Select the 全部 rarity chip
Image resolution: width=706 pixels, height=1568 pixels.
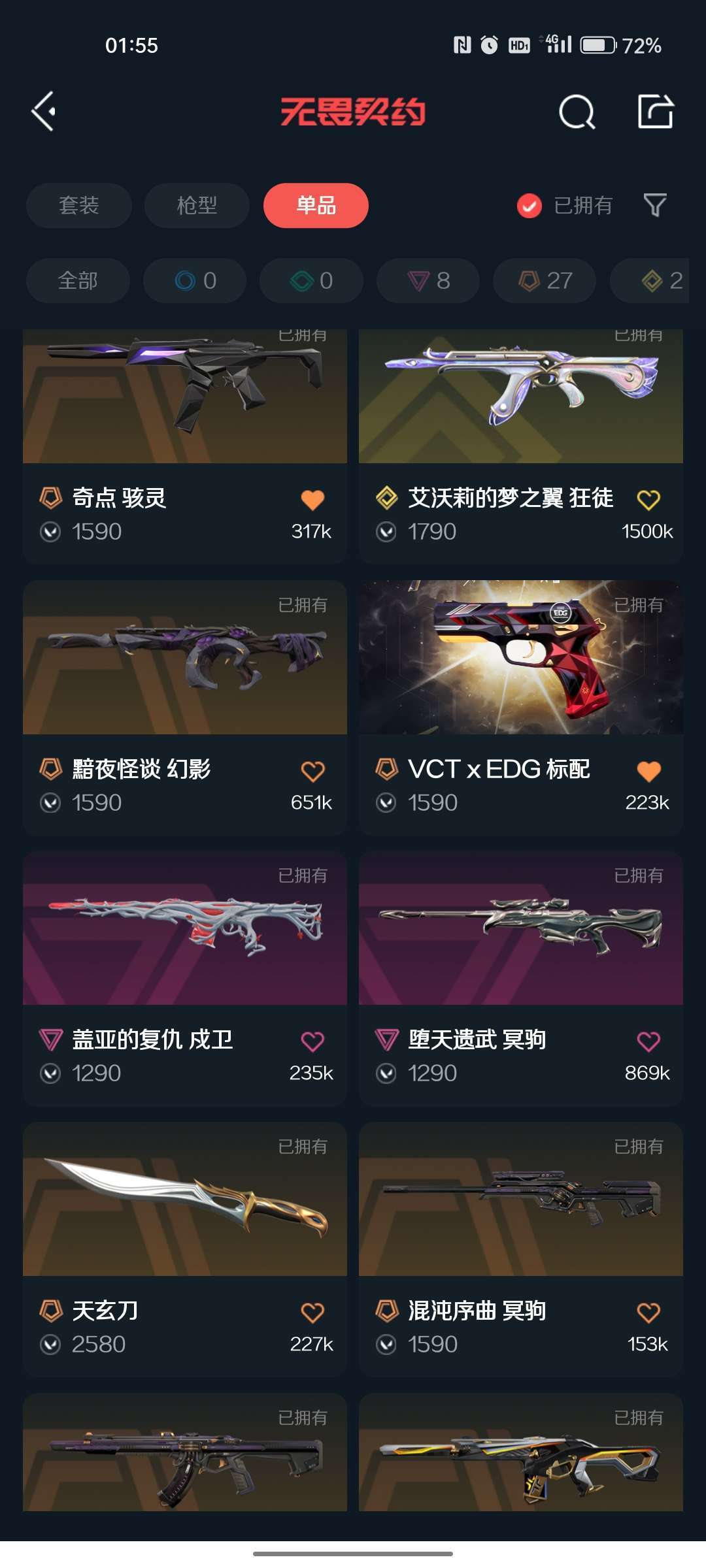[78, 280]
